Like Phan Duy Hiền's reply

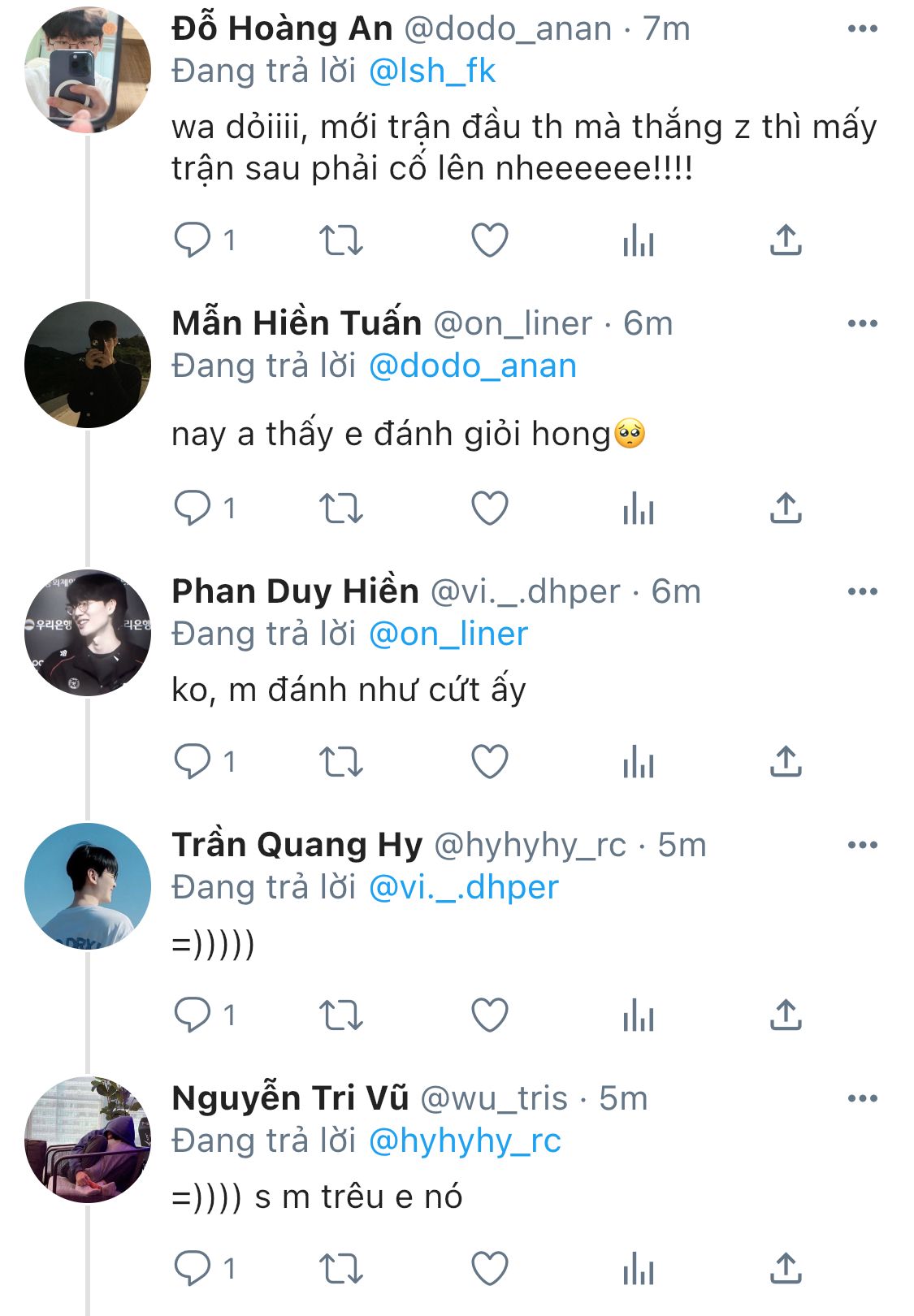[x=489, y=762]
